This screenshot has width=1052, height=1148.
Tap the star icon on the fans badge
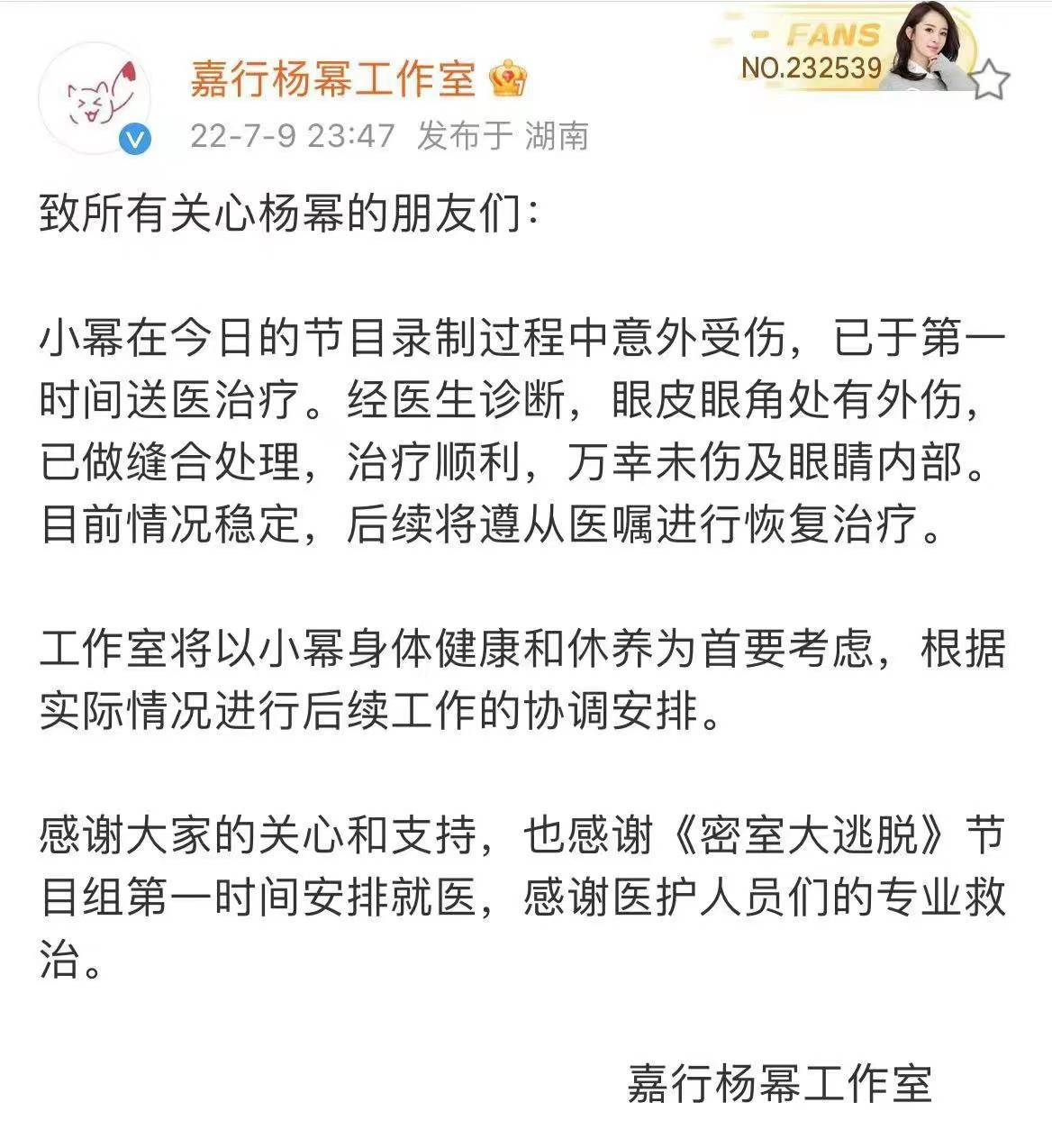990,80
